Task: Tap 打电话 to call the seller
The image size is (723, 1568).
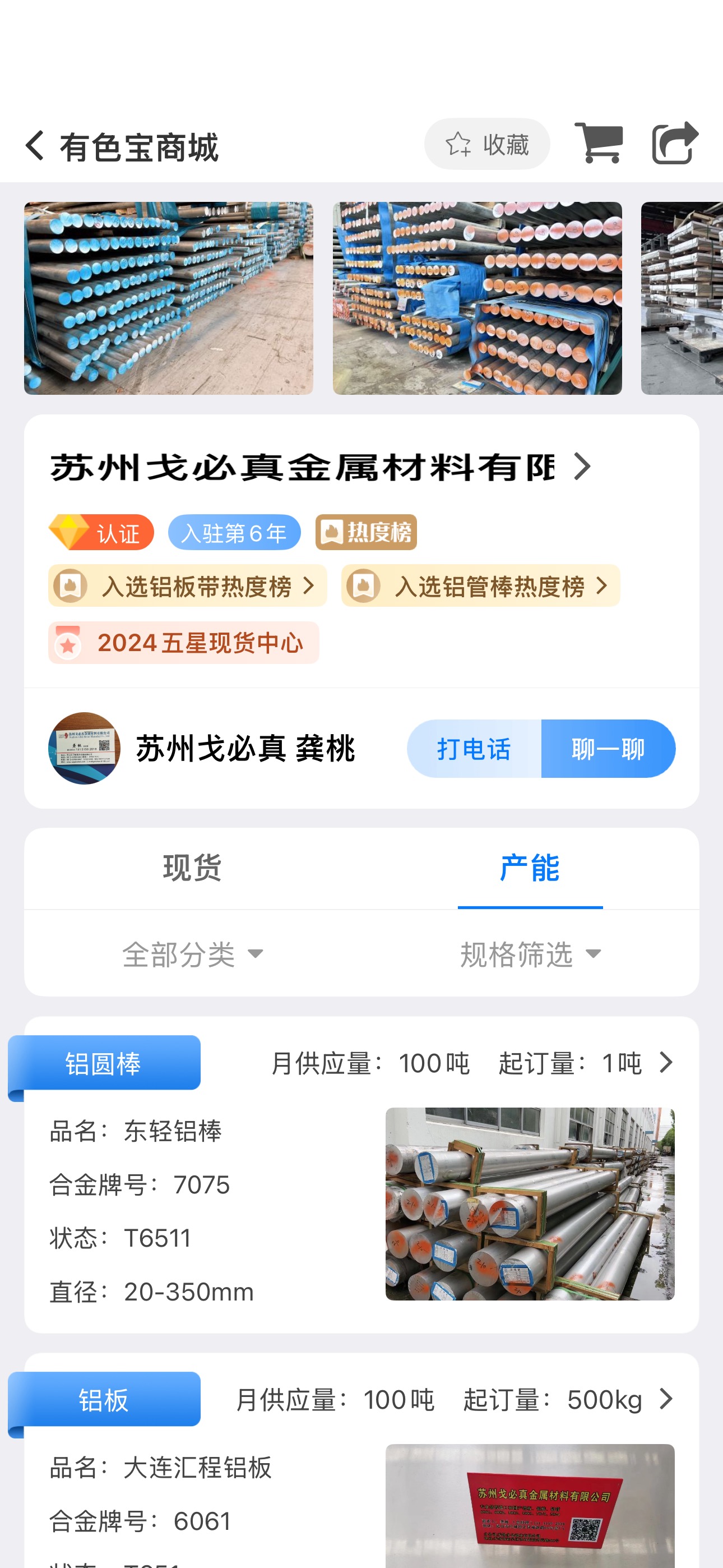Action: [x=474, y=749]
